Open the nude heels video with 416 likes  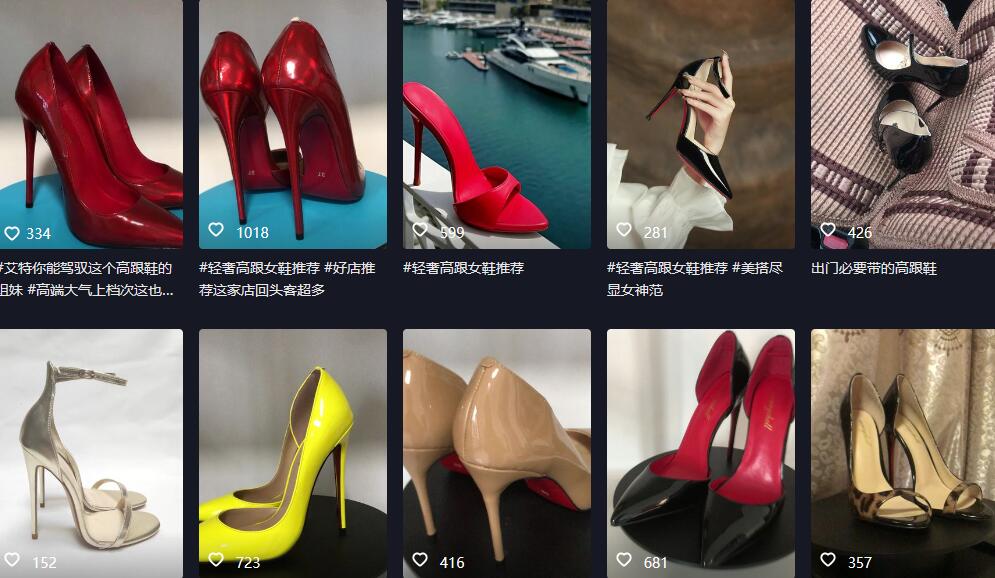click(x=496, y=450)
